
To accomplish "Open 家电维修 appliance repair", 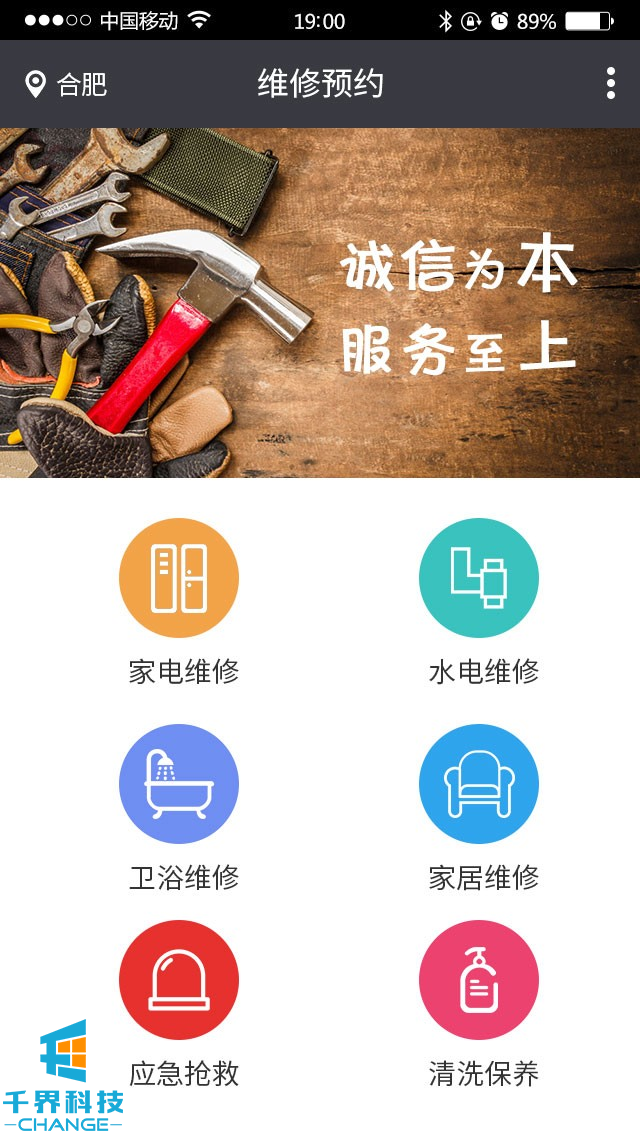I will point(179,578).
